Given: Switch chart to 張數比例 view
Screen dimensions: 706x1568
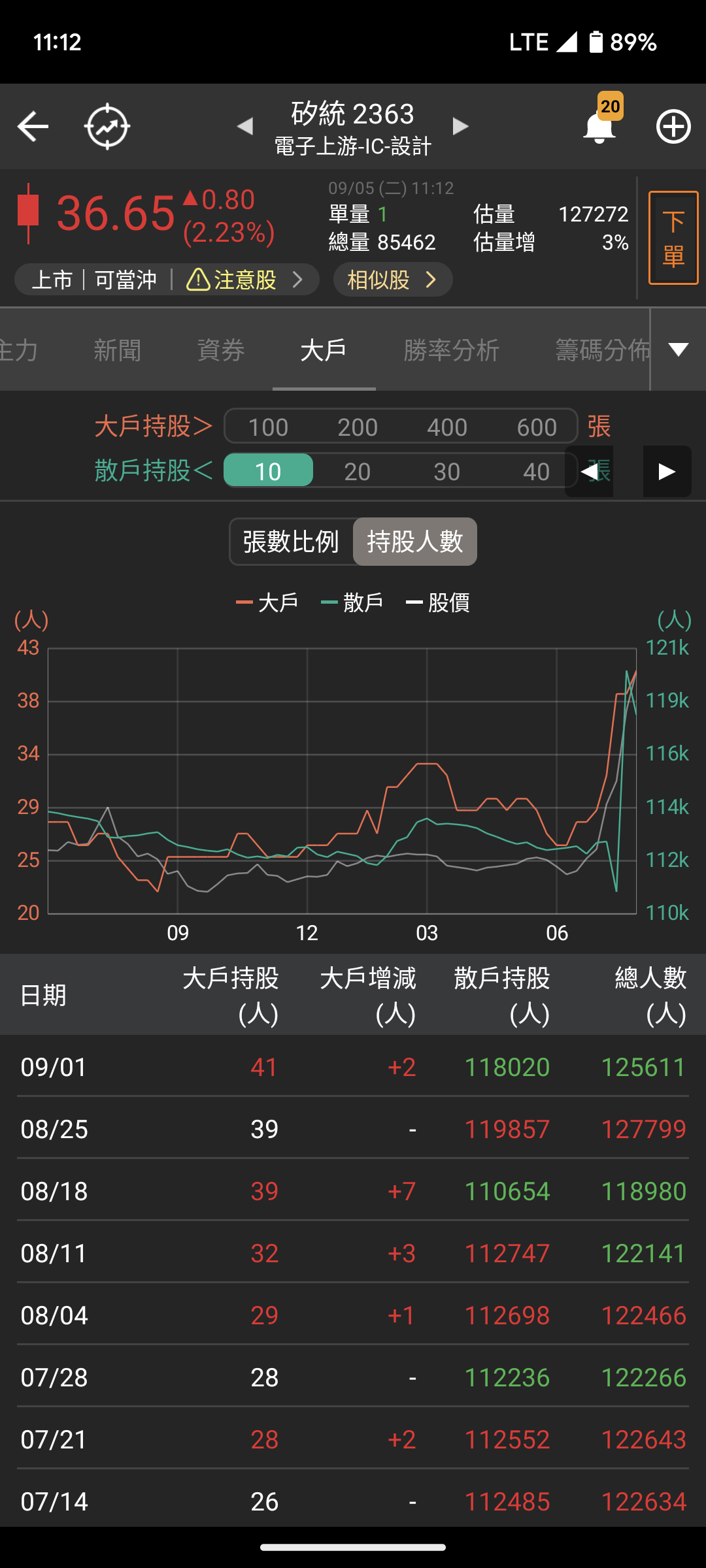Looking at the screenshot, I should [291, 542].
